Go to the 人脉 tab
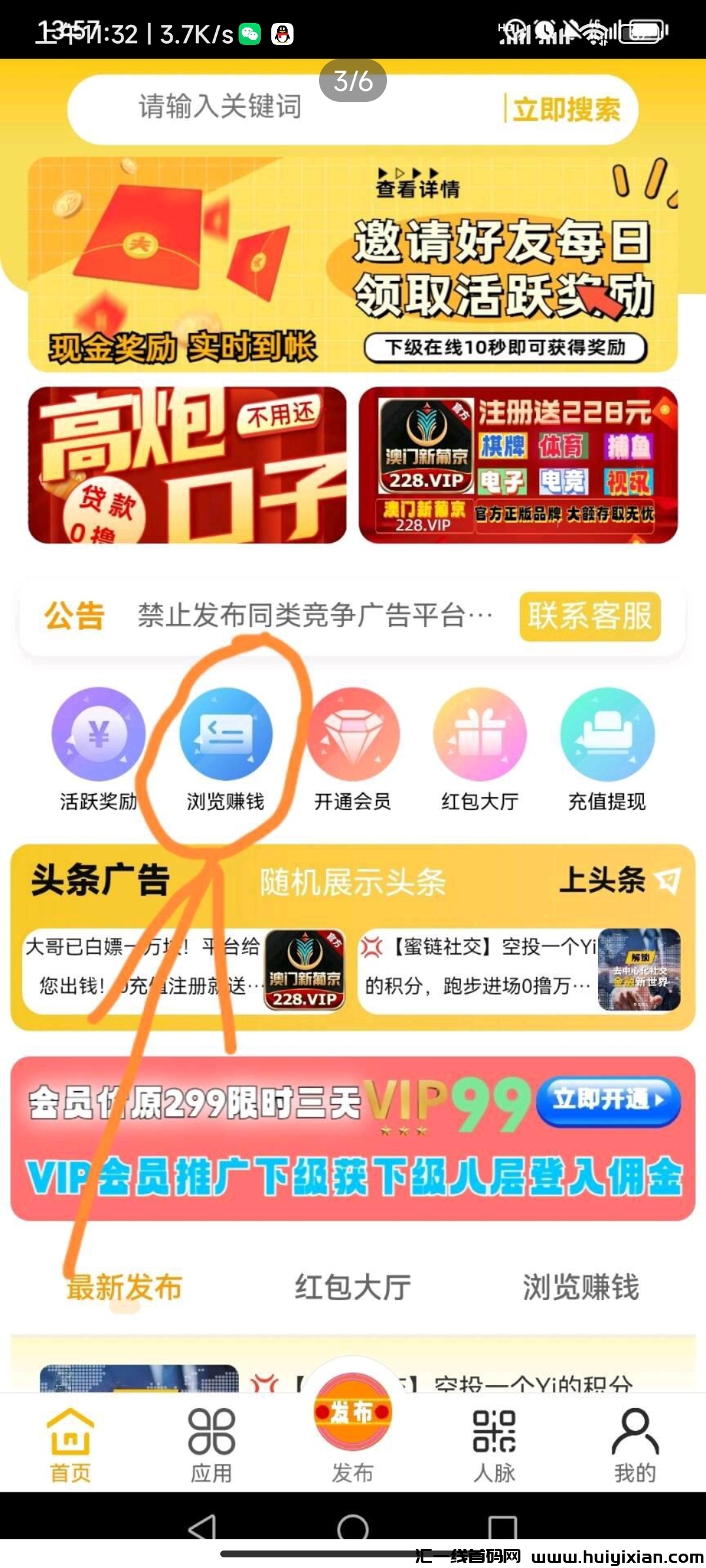This screenshot has width=706, height=1568. pyautogui.click(x=494, y=1445)
